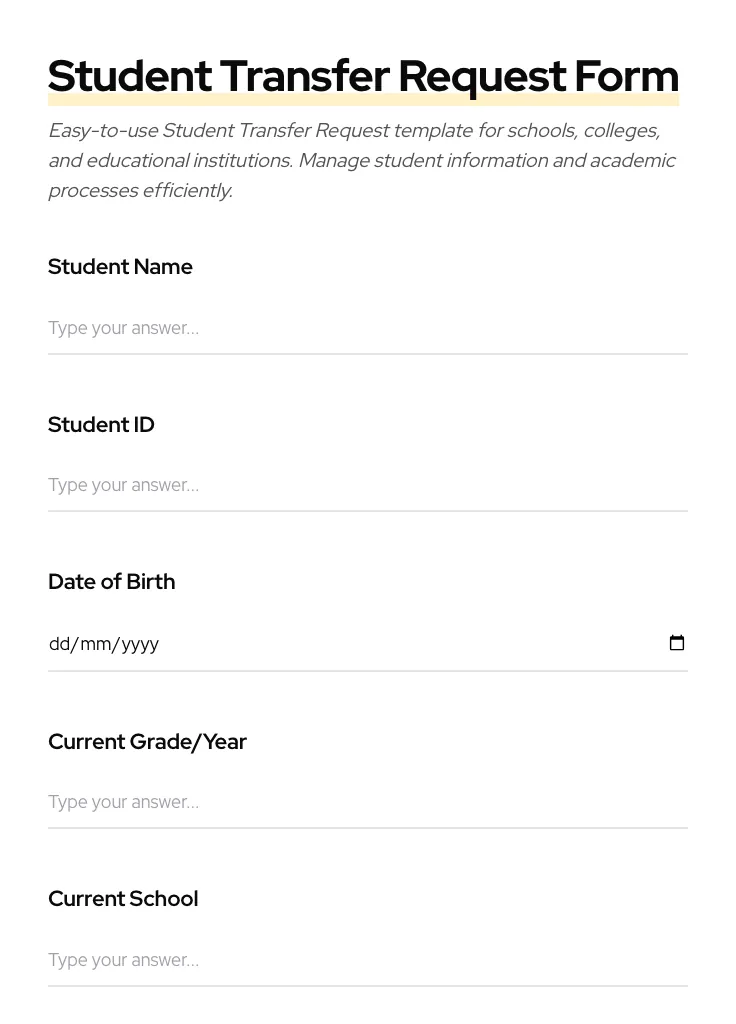Select the Current School heading
This screenshot has width=736, height=1024.
point(123,898)
